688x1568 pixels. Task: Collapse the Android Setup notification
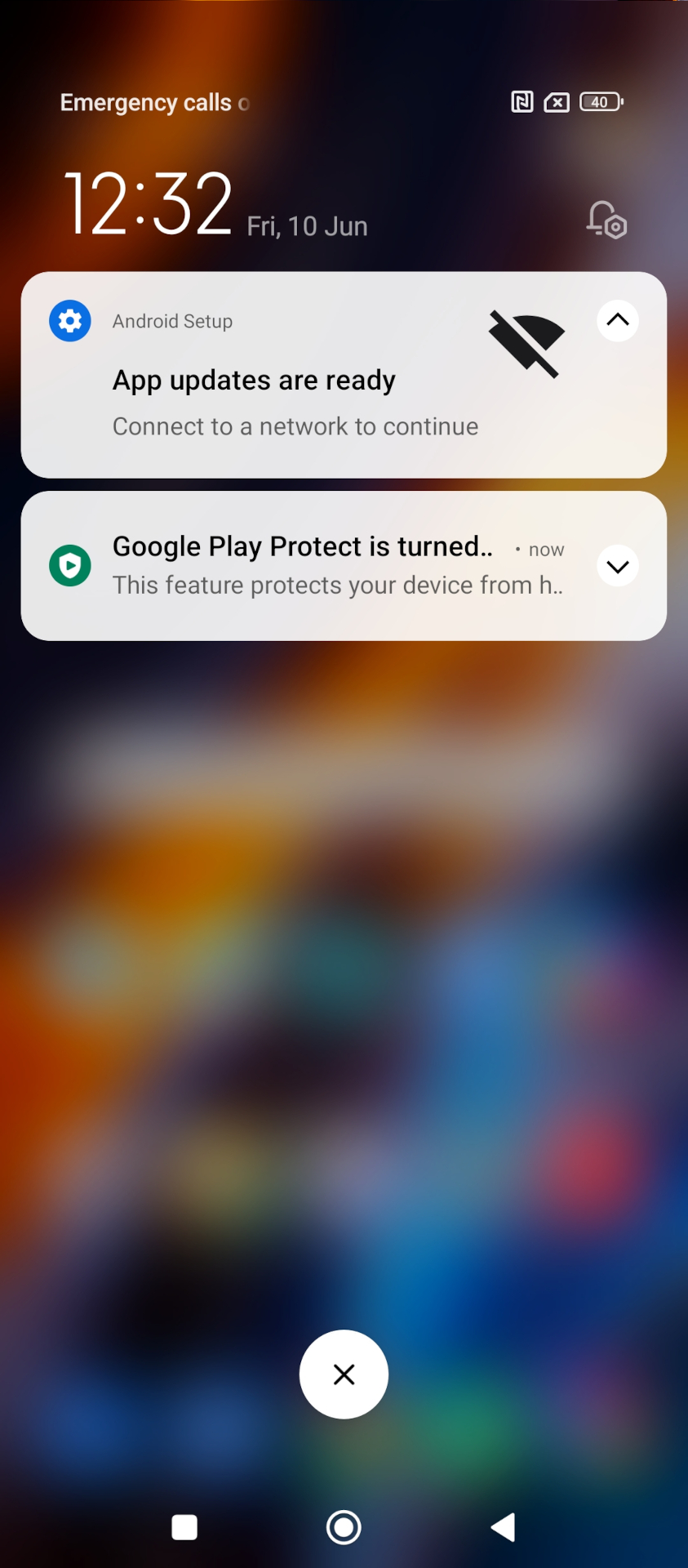pyautogui.click(x=618, y=320)
